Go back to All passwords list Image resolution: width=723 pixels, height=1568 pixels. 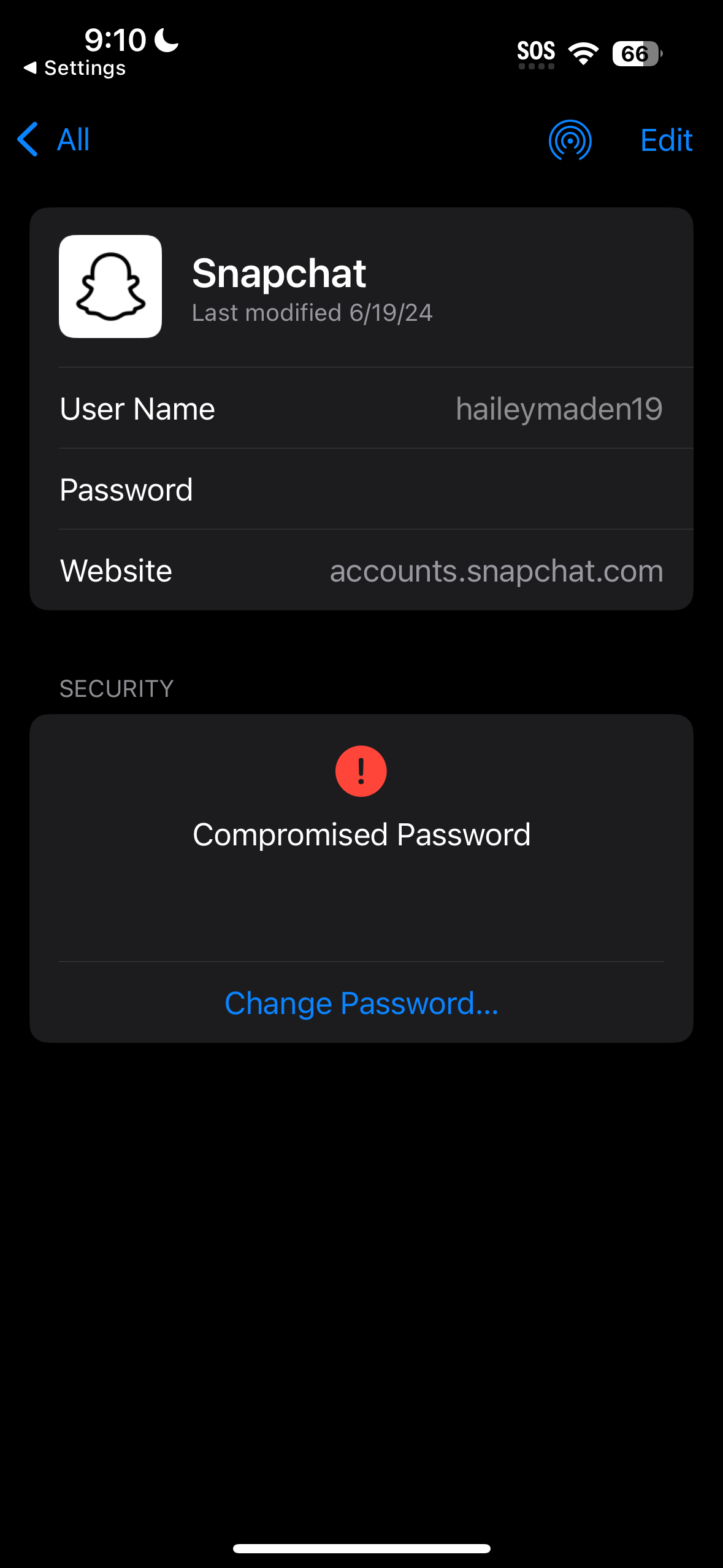point(54,140)
